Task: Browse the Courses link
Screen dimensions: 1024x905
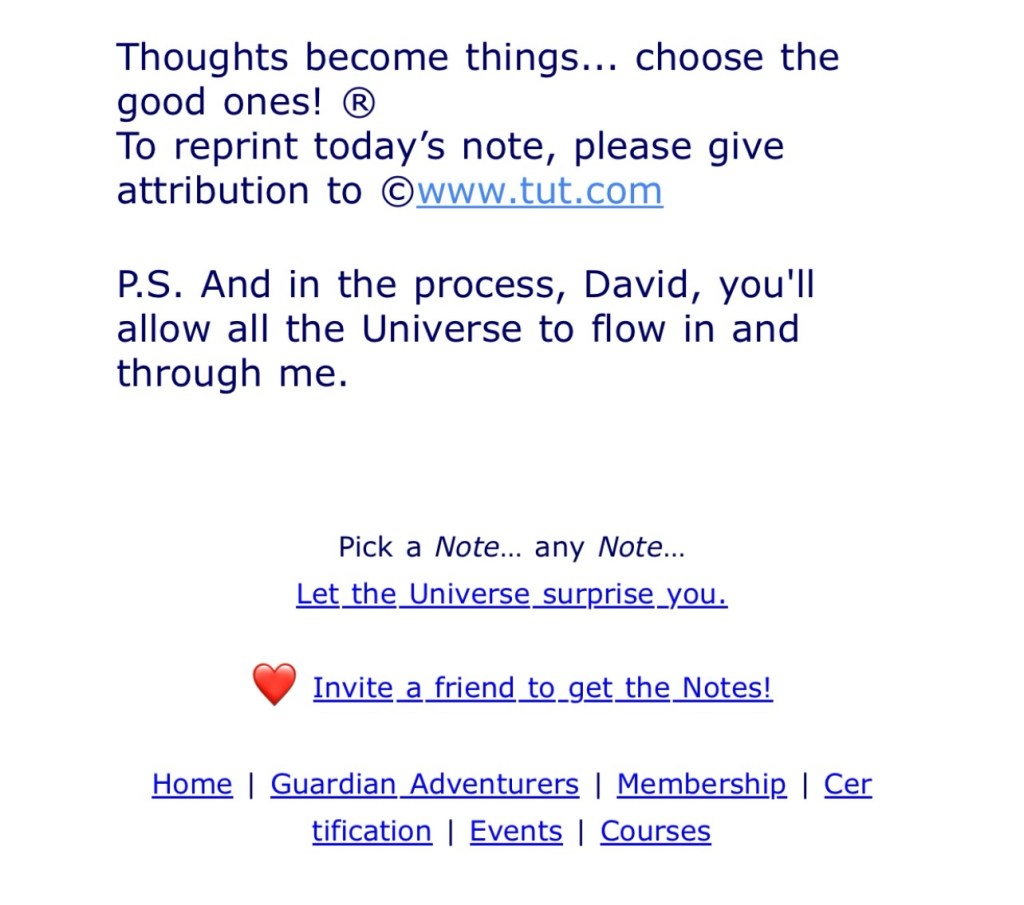Action: [x=655, y=832]
